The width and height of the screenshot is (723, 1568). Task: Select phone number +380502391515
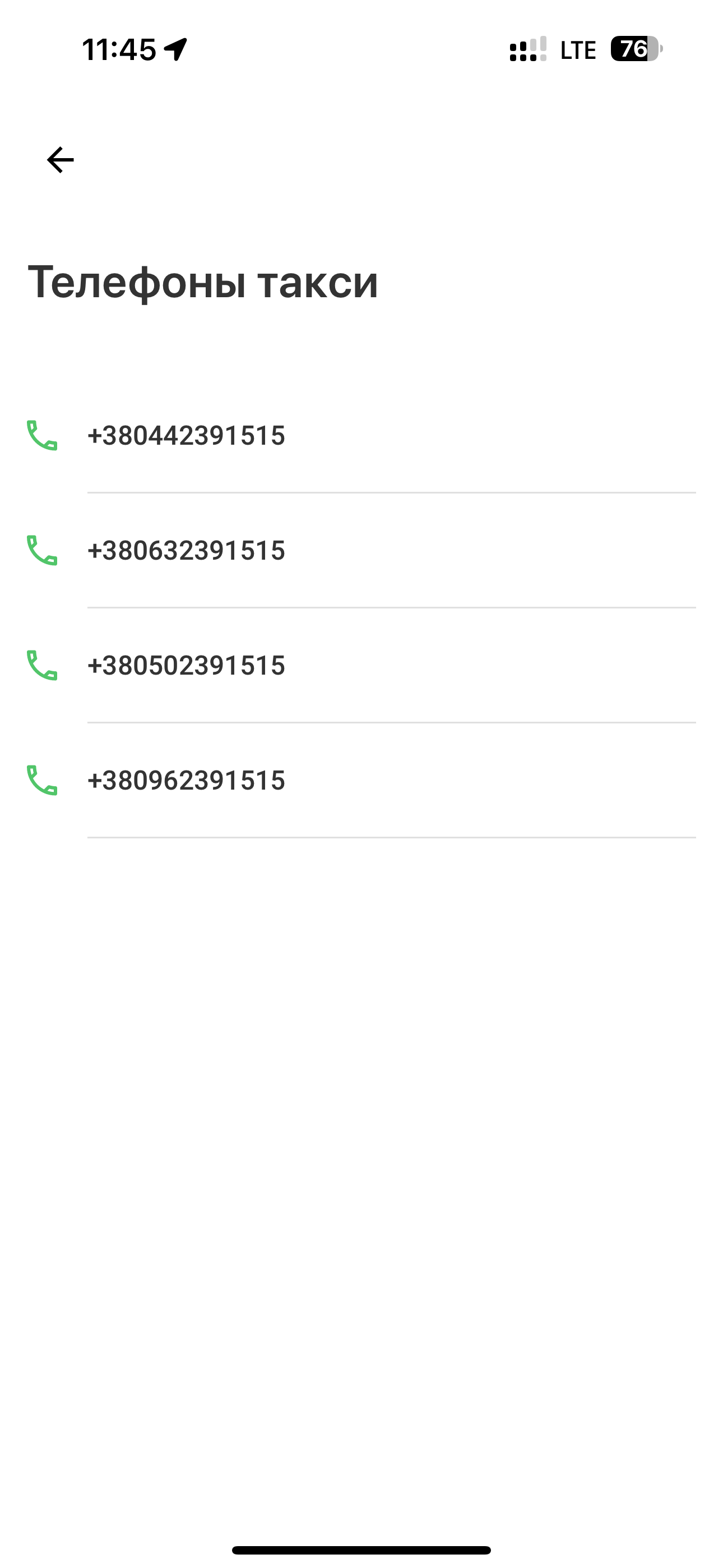186,666
